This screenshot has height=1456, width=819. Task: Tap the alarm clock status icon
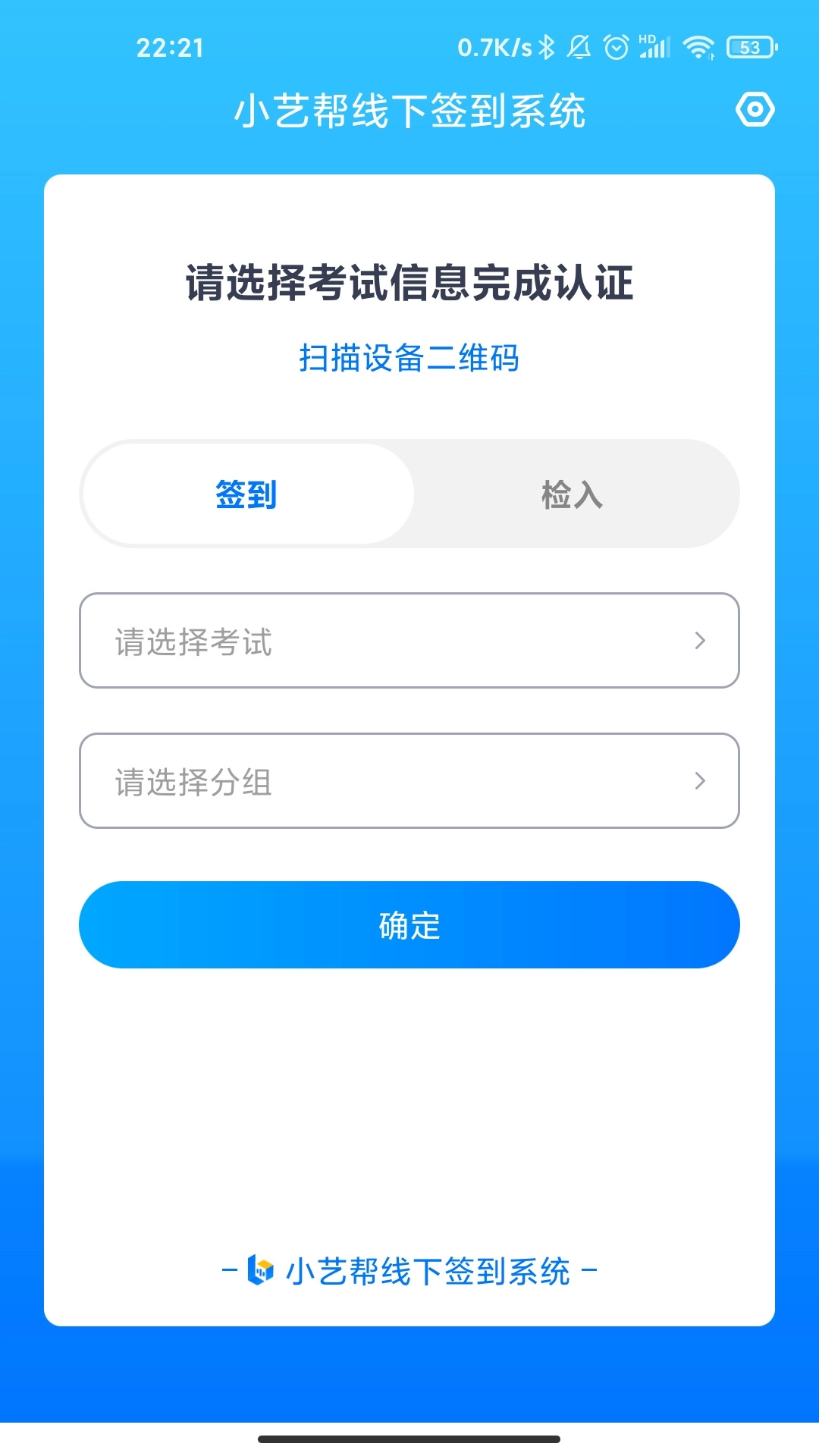[x=616, y=47]
